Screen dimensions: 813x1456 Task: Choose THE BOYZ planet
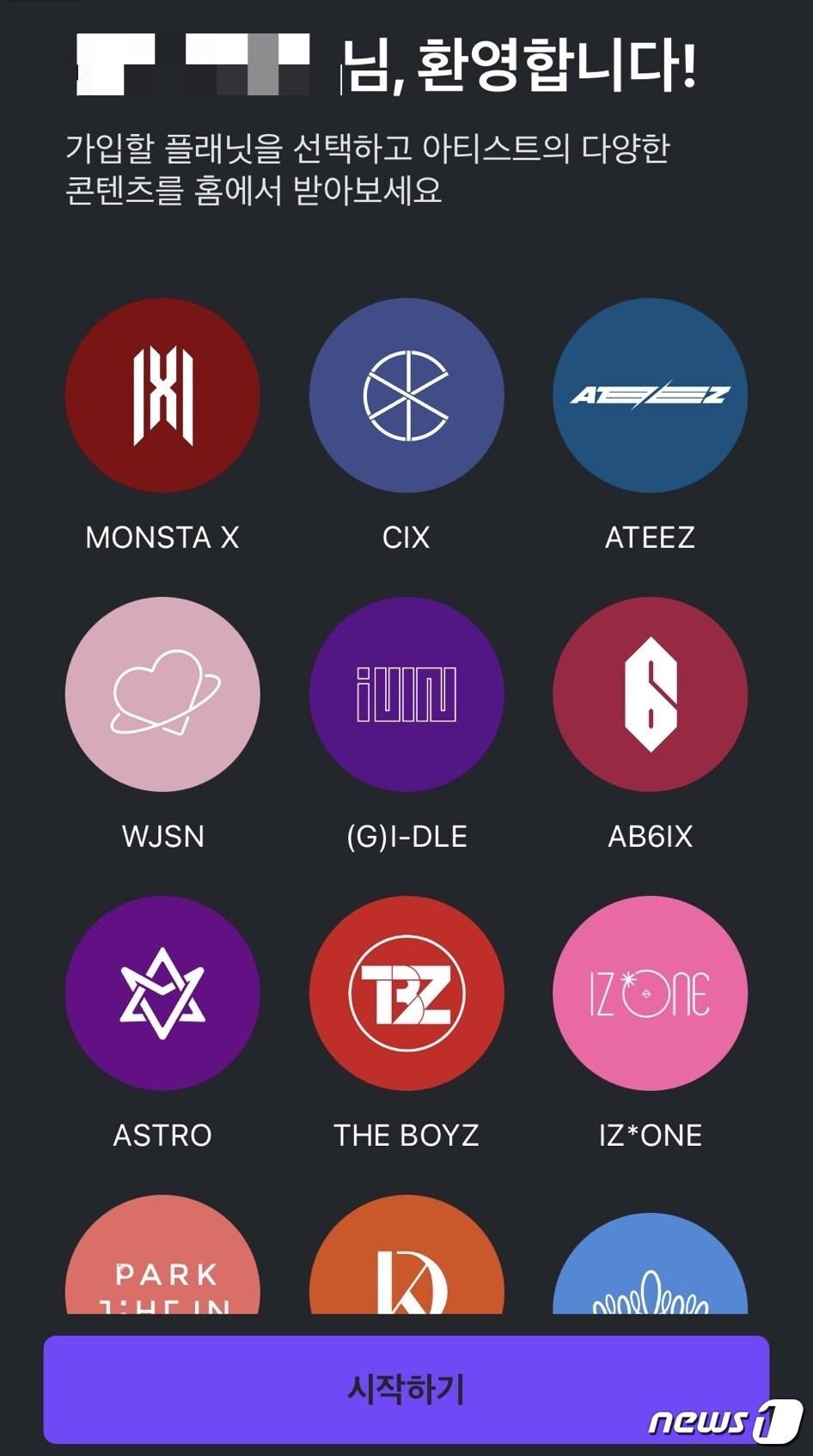tap(406, 993)
